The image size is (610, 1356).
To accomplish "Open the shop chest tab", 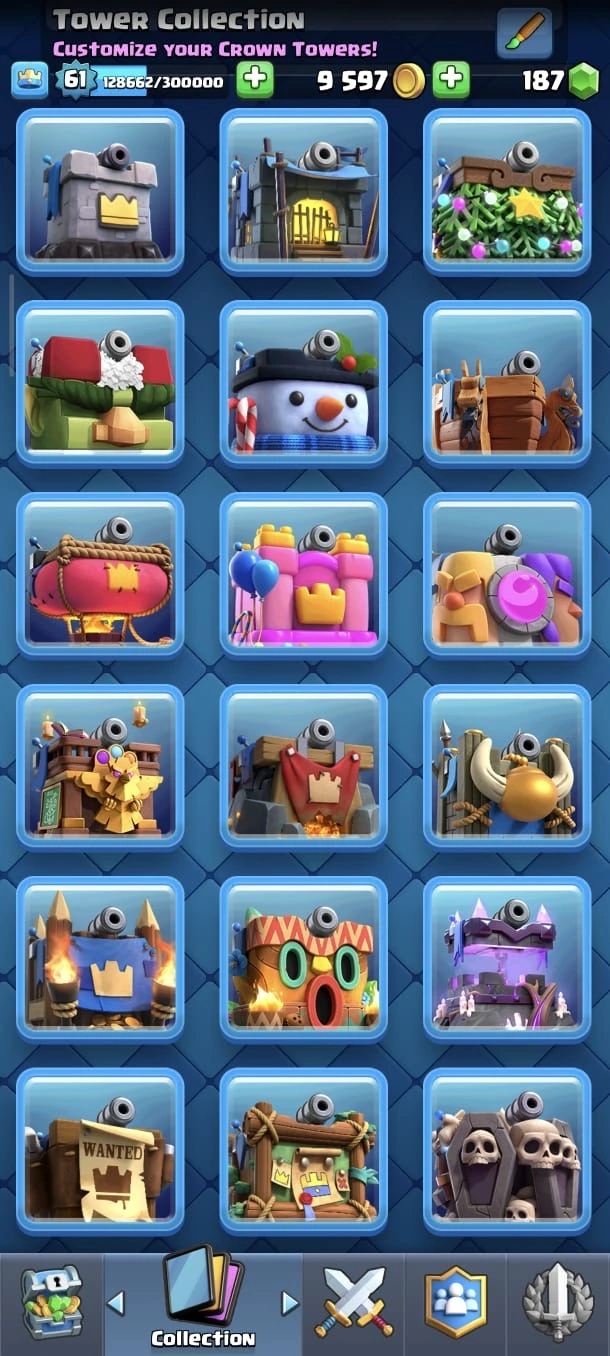I will pos(51,1303).
